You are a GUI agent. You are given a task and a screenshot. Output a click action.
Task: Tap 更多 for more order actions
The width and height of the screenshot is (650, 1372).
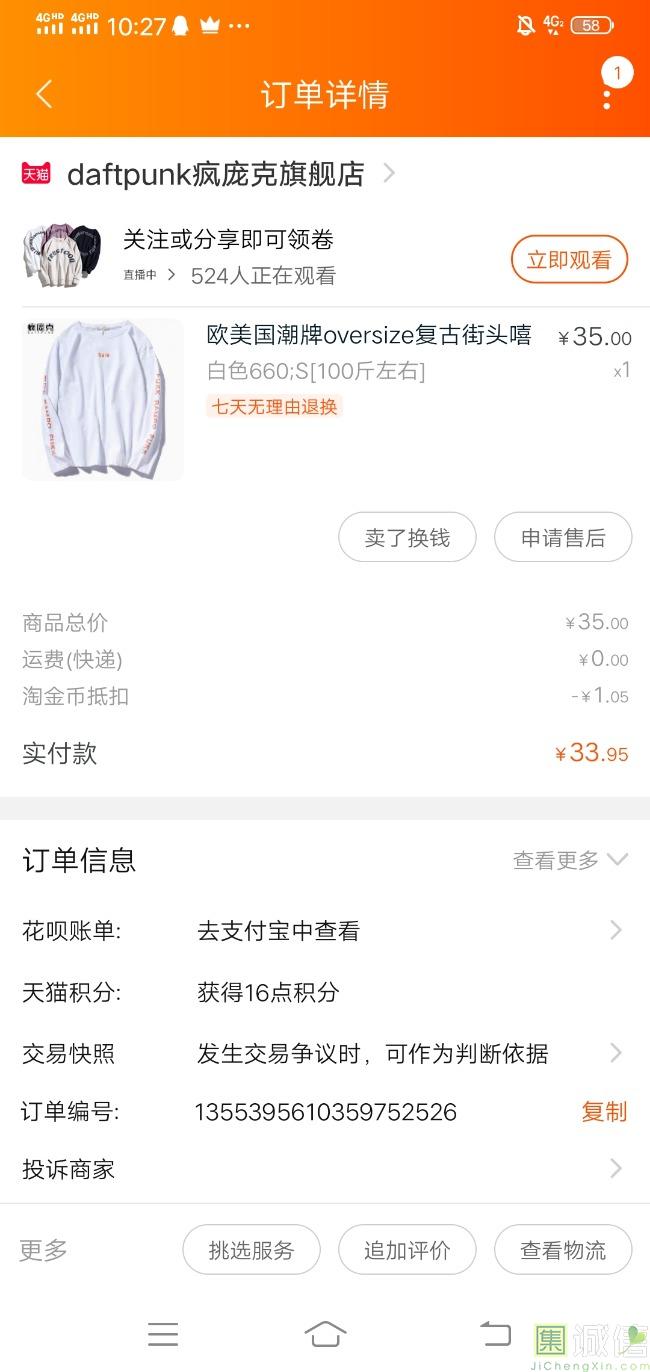click(x=44, y=1250)
